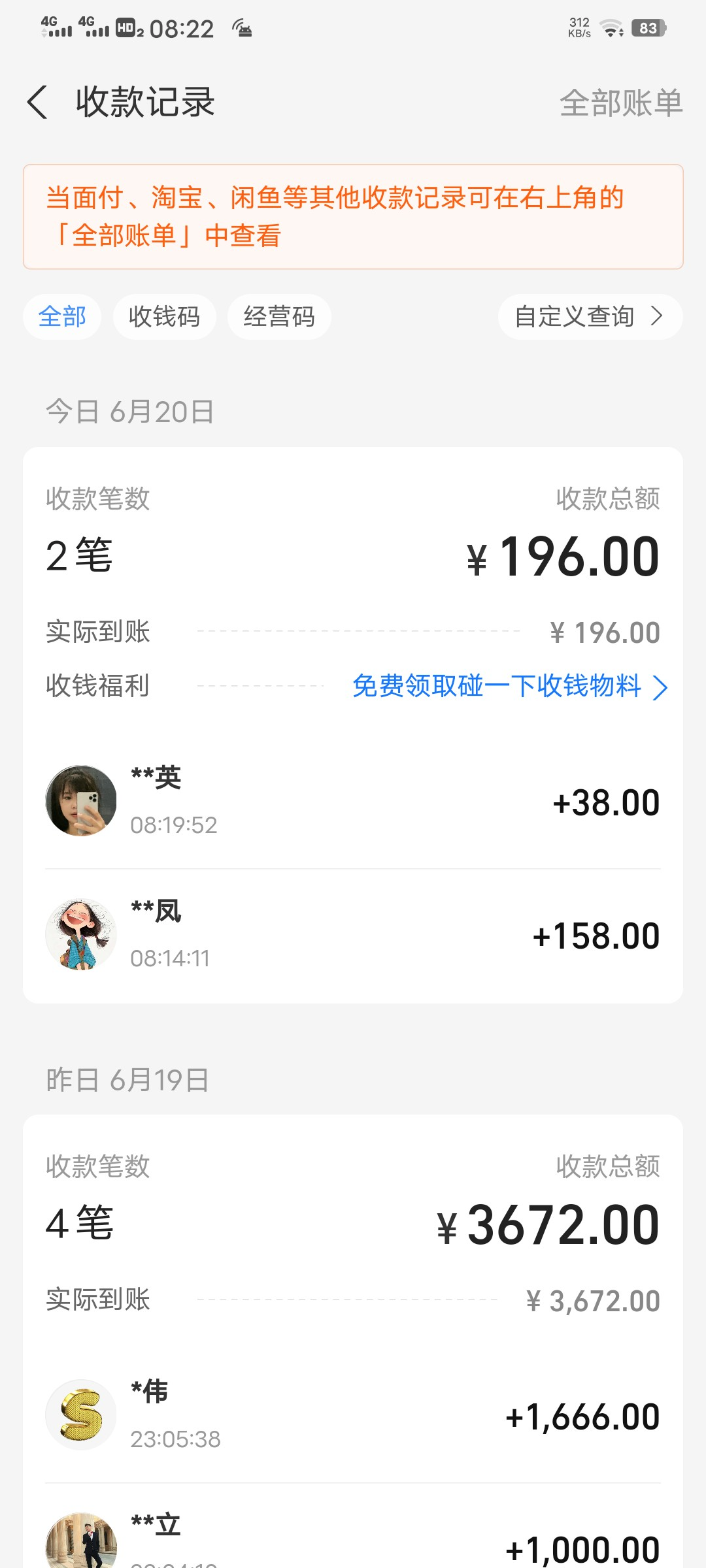706x1568 pixels.
Task: Go back from 收款记录 page
Action: [38, 103]
